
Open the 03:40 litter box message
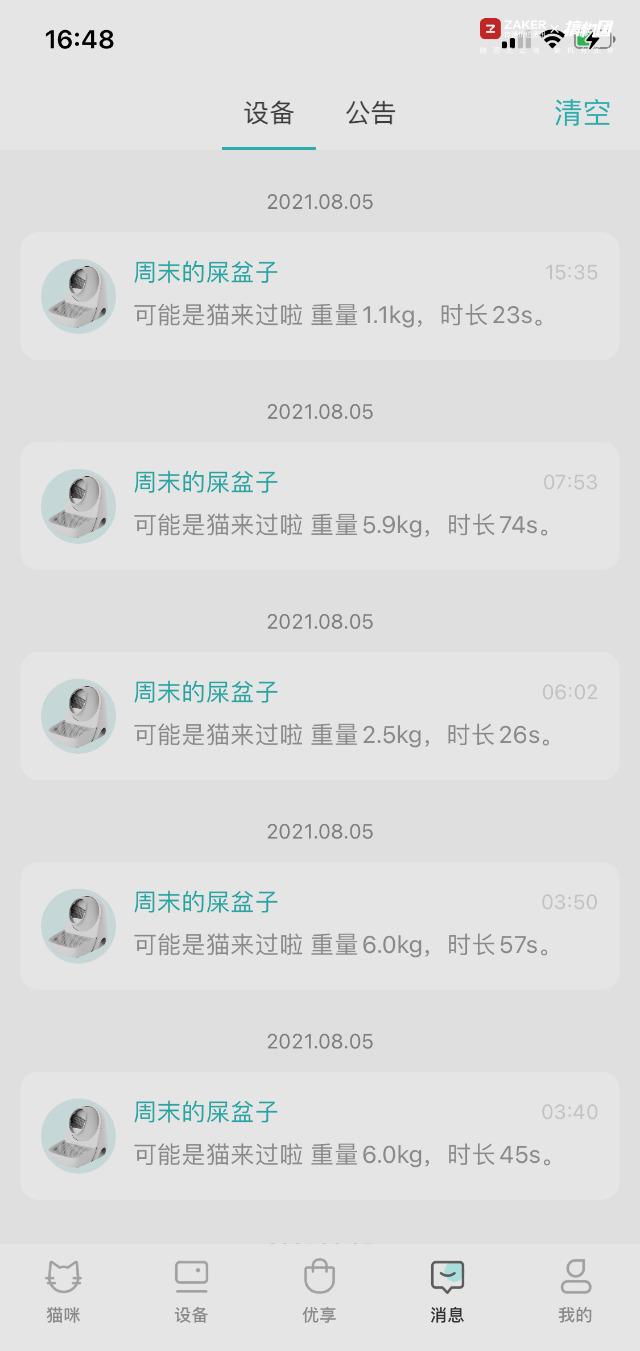click(x=320, y=1136)
